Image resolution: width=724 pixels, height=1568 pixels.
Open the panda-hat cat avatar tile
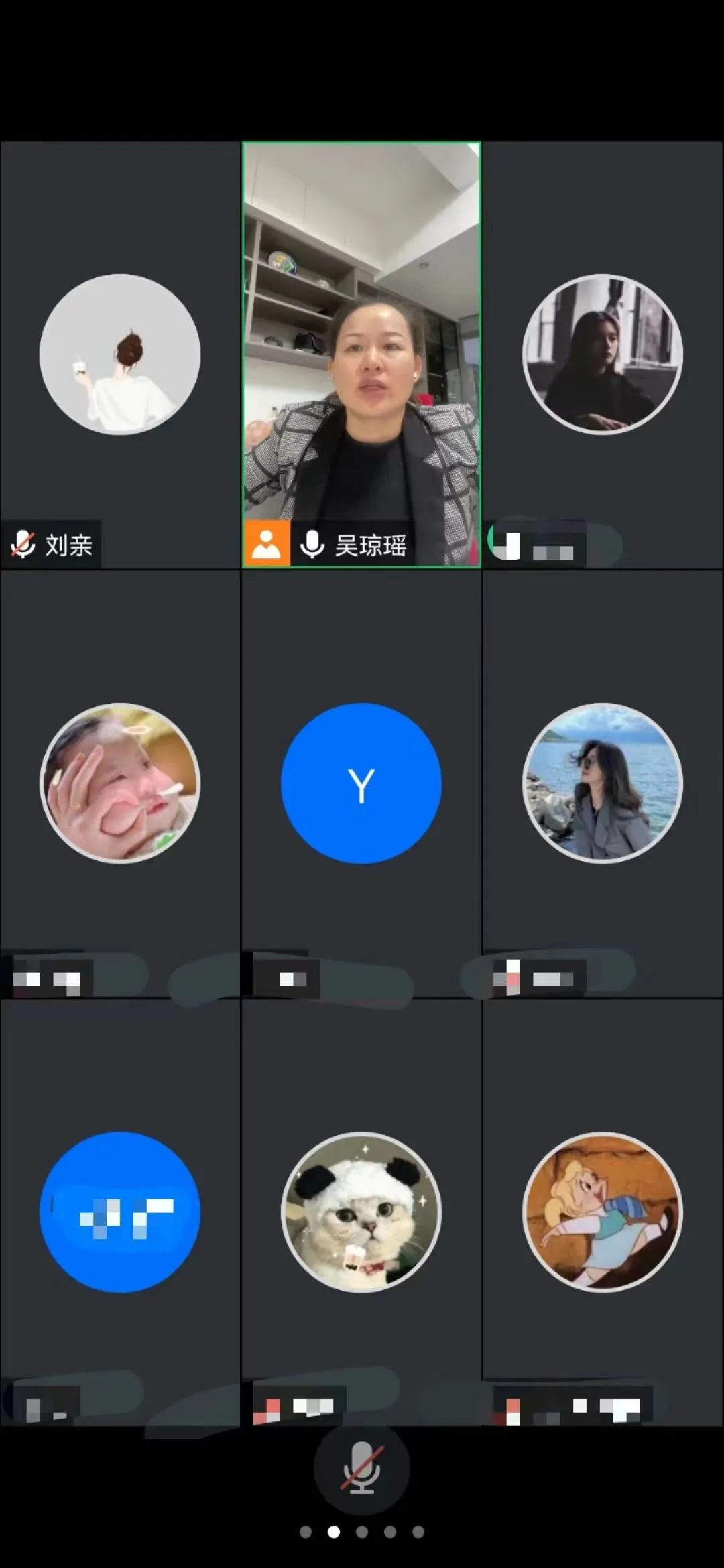click(x=361, y=1212)
